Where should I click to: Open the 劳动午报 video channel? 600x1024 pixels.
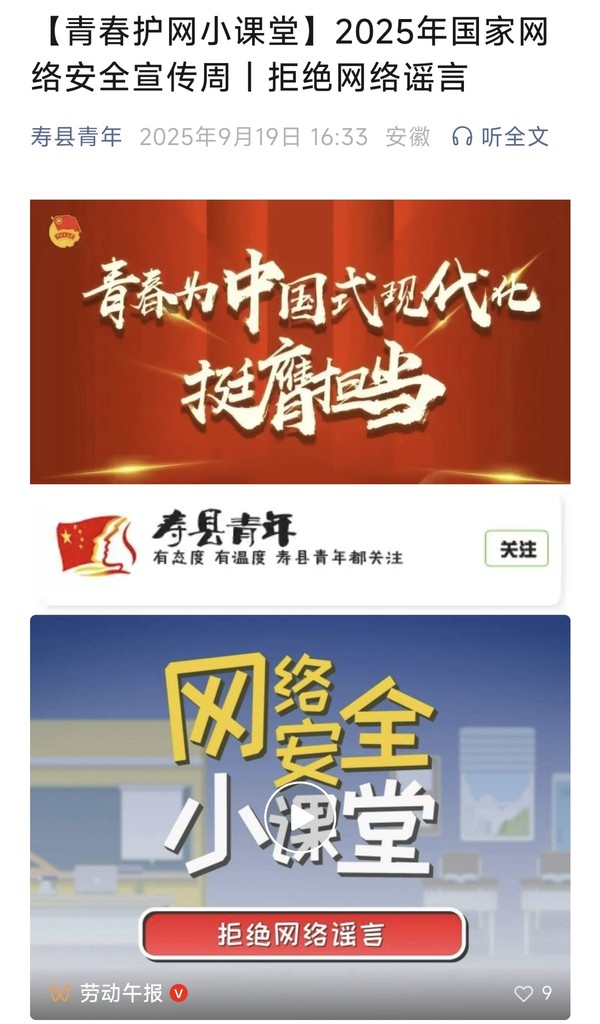tap(120, 993)
